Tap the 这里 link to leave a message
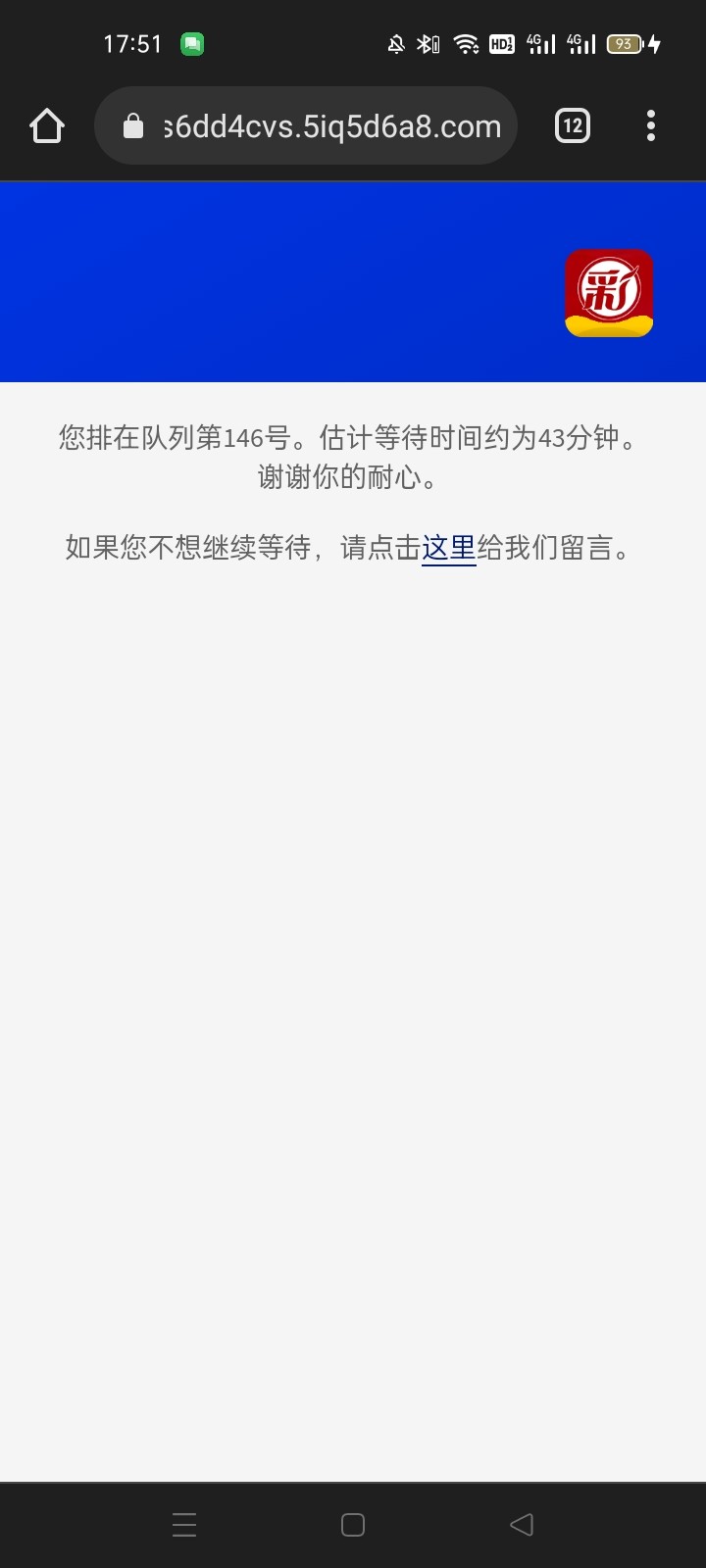Image resolution: width=706 pixels, height=1568 pixels. coord(449,548)
